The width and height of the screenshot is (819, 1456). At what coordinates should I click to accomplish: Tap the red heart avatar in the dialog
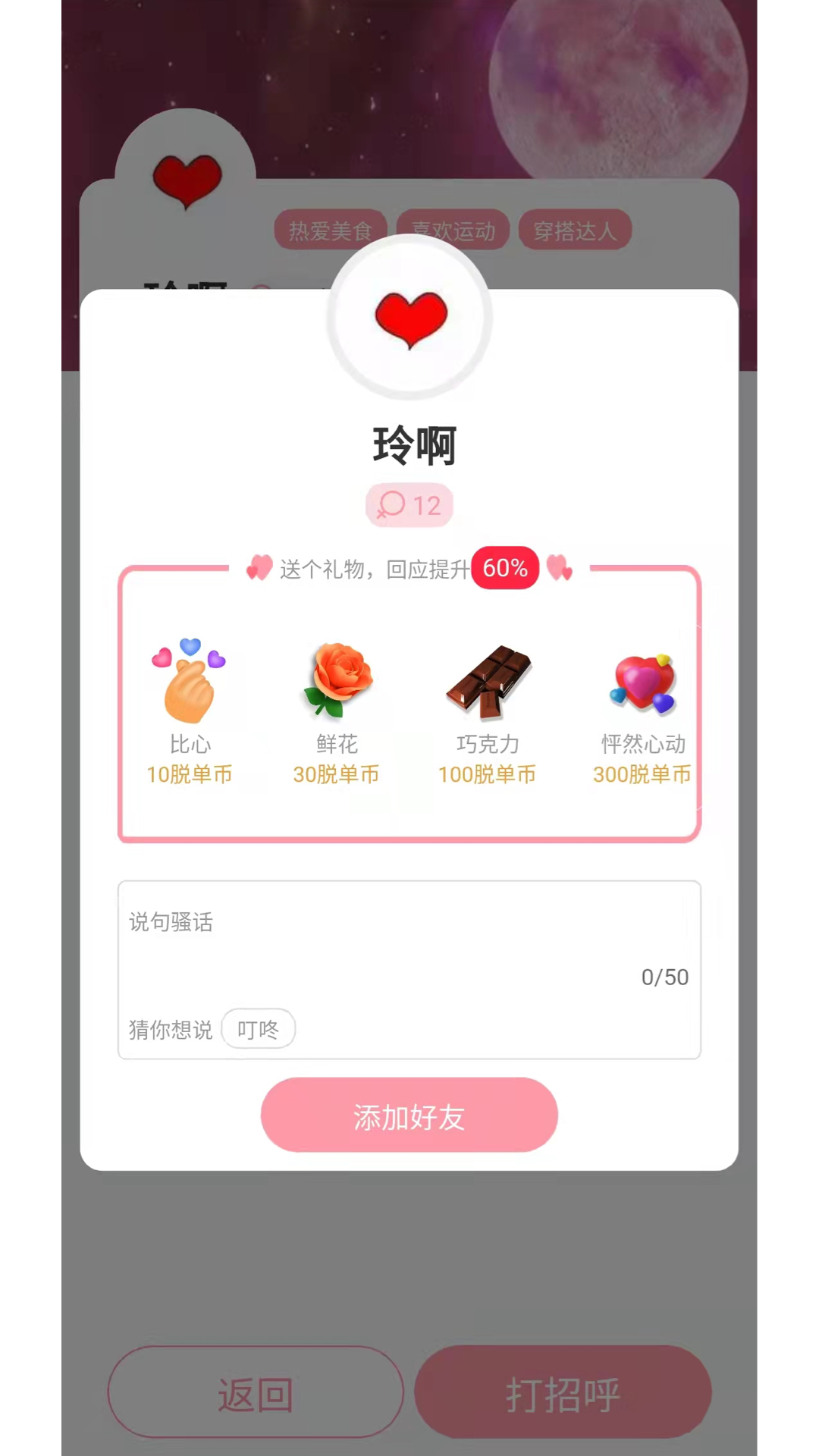pos(409,319)
